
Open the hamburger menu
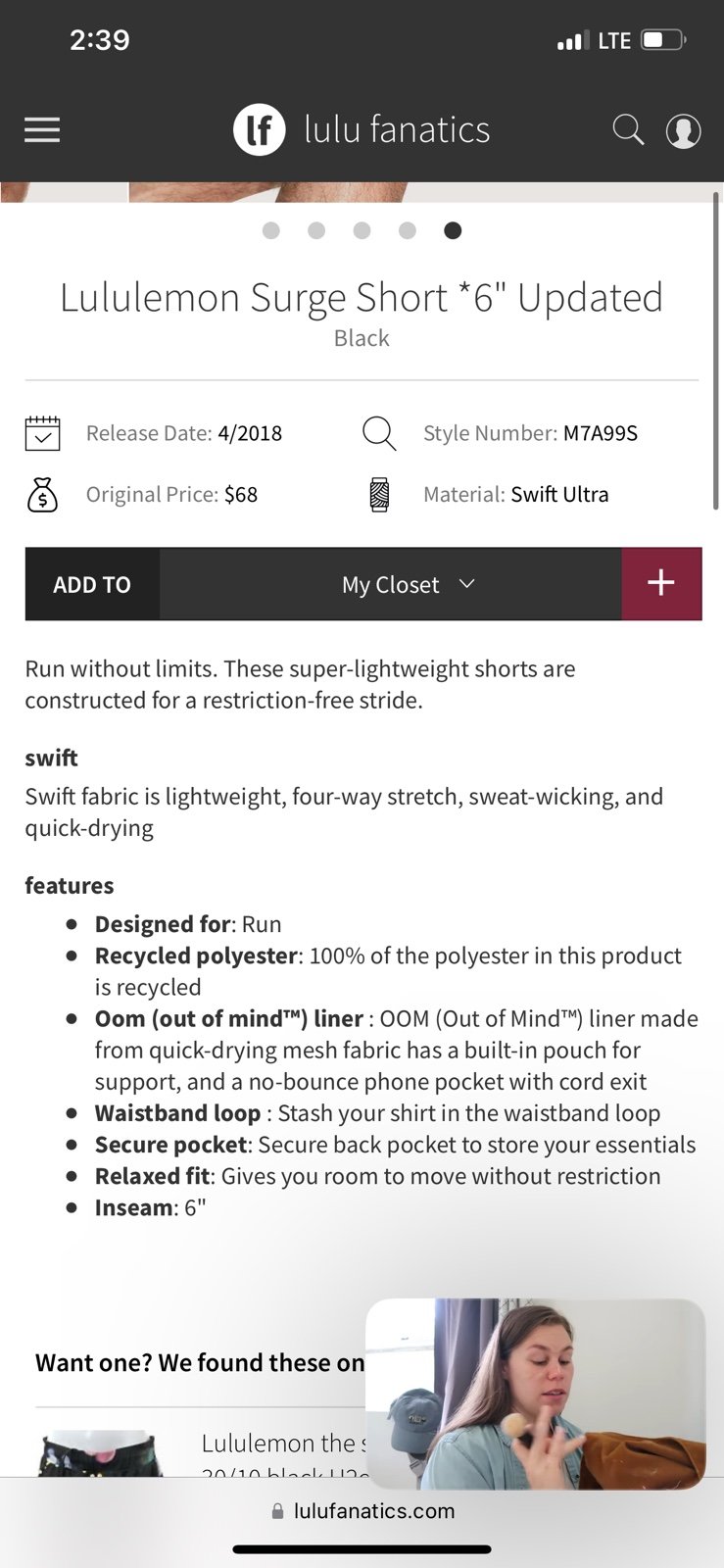pyautogui.click(x=42, y=130)
